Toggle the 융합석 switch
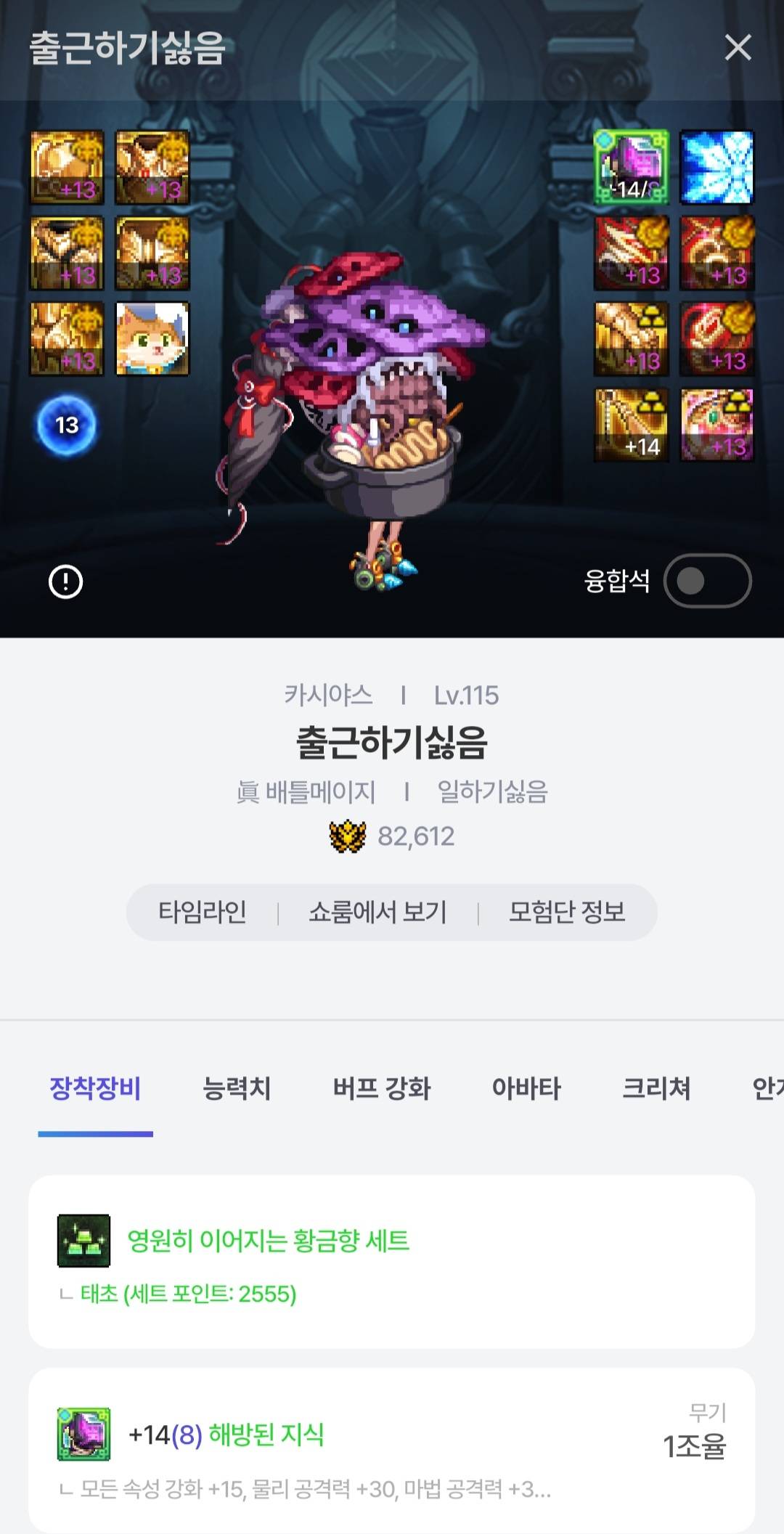This screenshot has width=784, height=1534. pos(707,581)
